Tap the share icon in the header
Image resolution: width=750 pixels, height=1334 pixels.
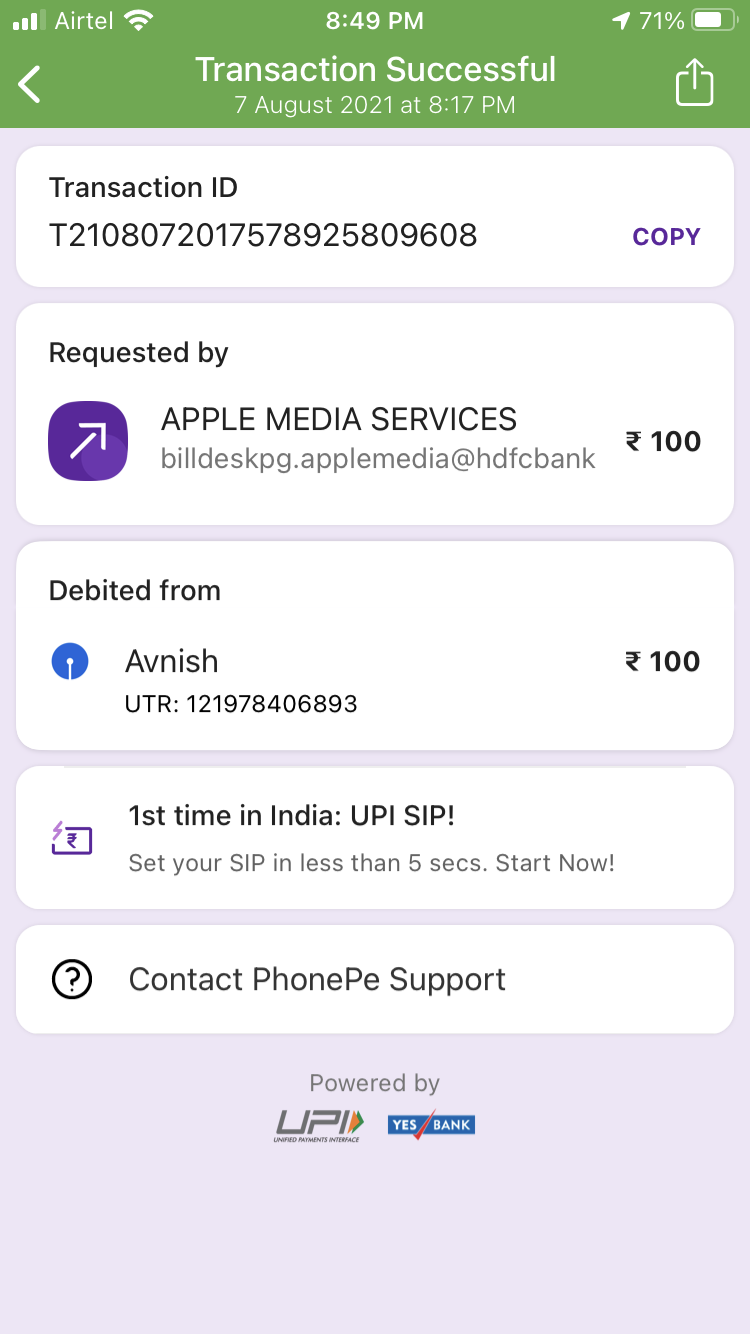point(694,83)
